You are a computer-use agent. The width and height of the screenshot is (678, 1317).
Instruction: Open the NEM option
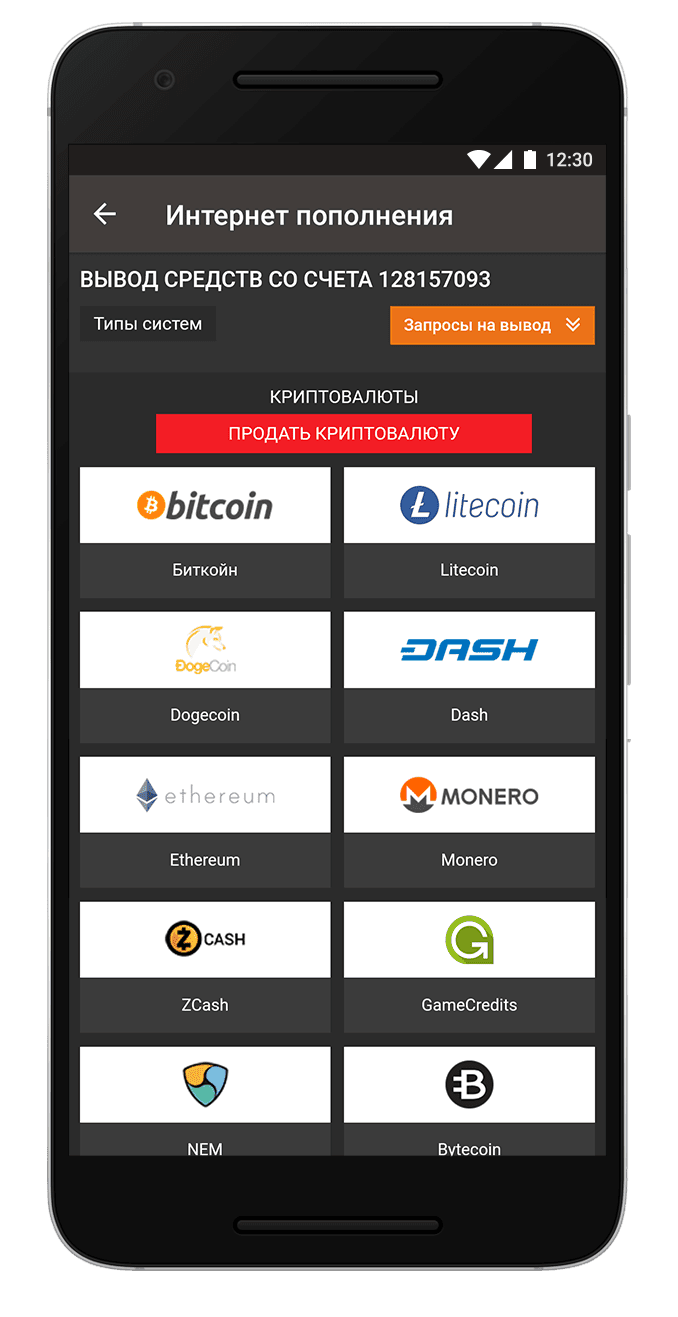[205, 1098]
